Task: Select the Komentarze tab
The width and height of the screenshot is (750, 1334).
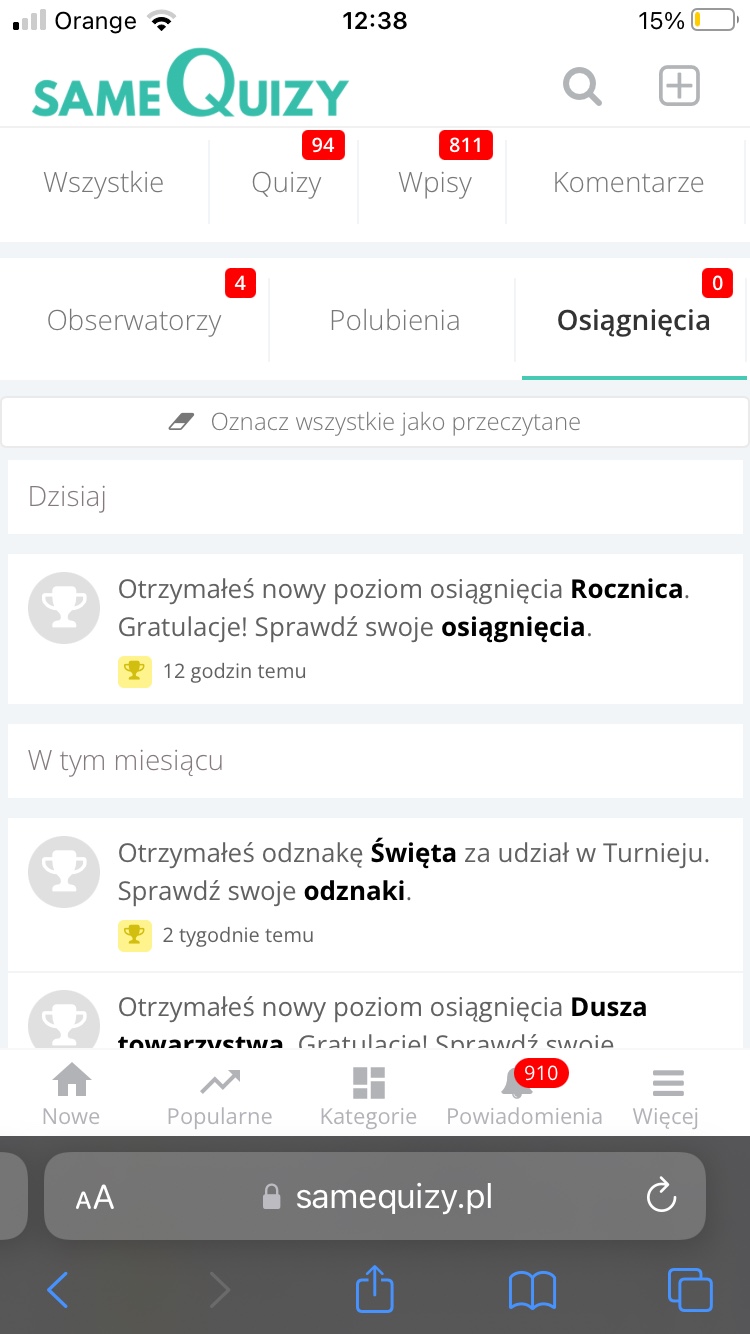Action: point(628,183)
